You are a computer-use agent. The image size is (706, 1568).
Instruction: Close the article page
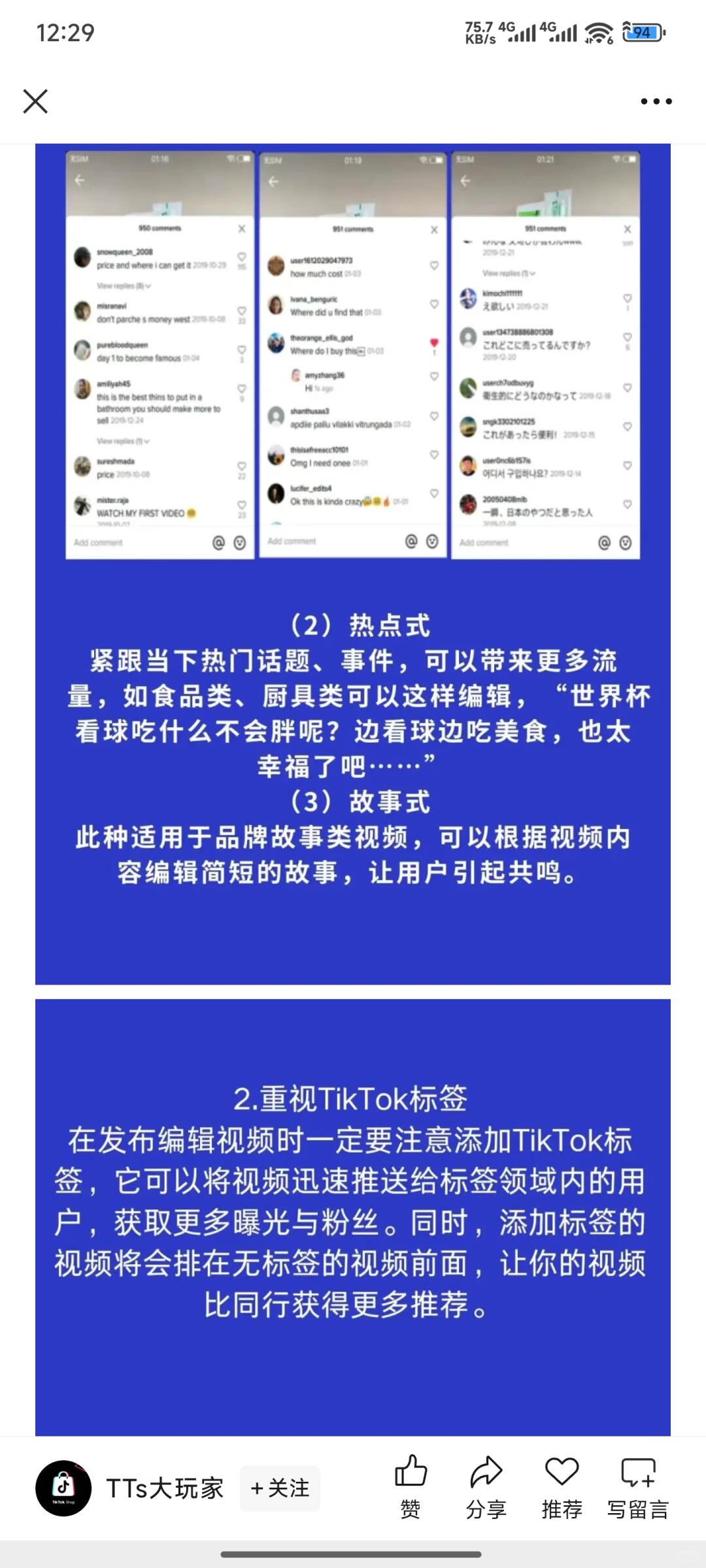[35, 101]
